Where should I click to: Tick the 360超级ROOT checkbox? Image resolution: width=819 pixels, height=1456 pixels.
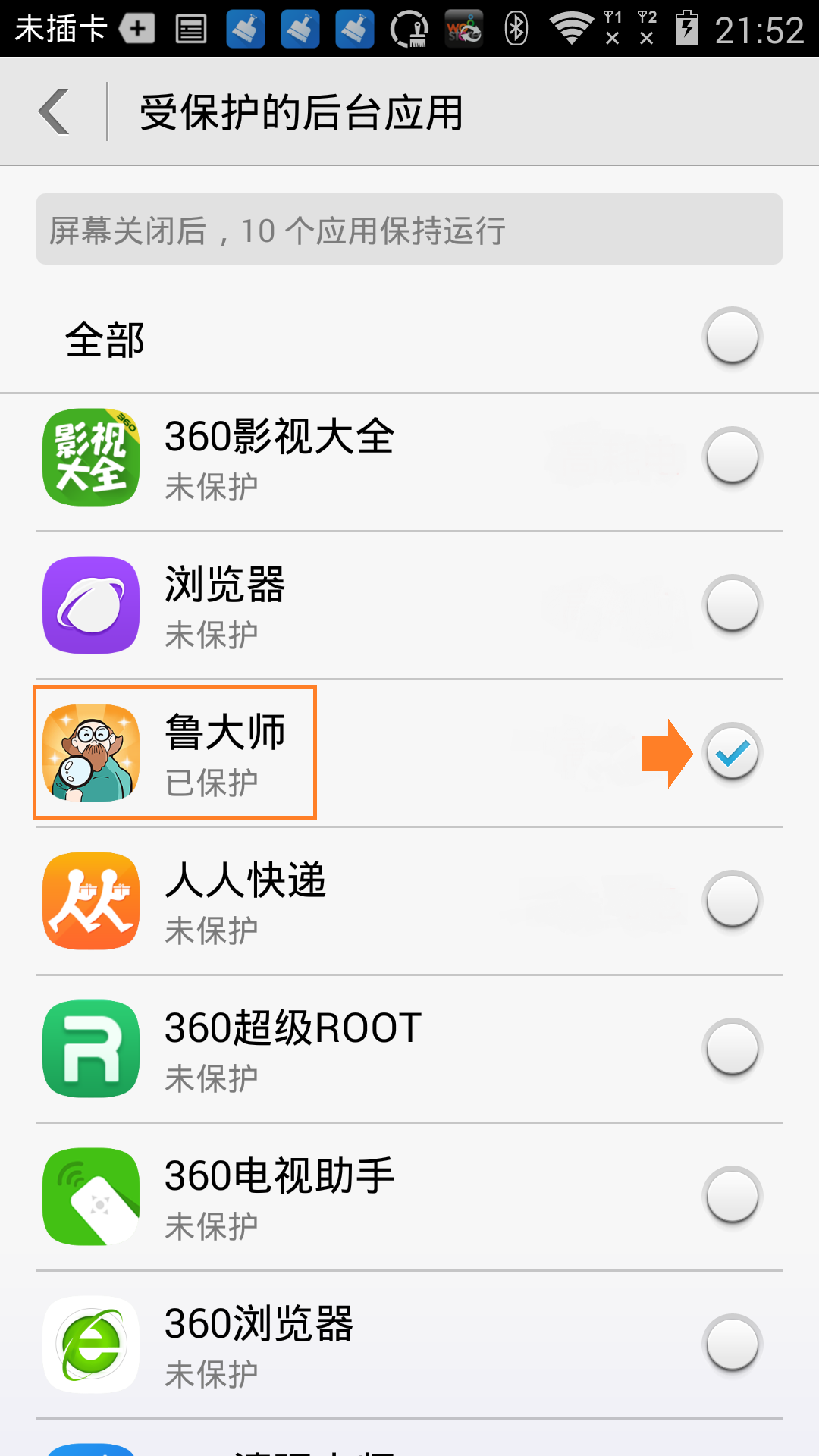[732, 1048]
